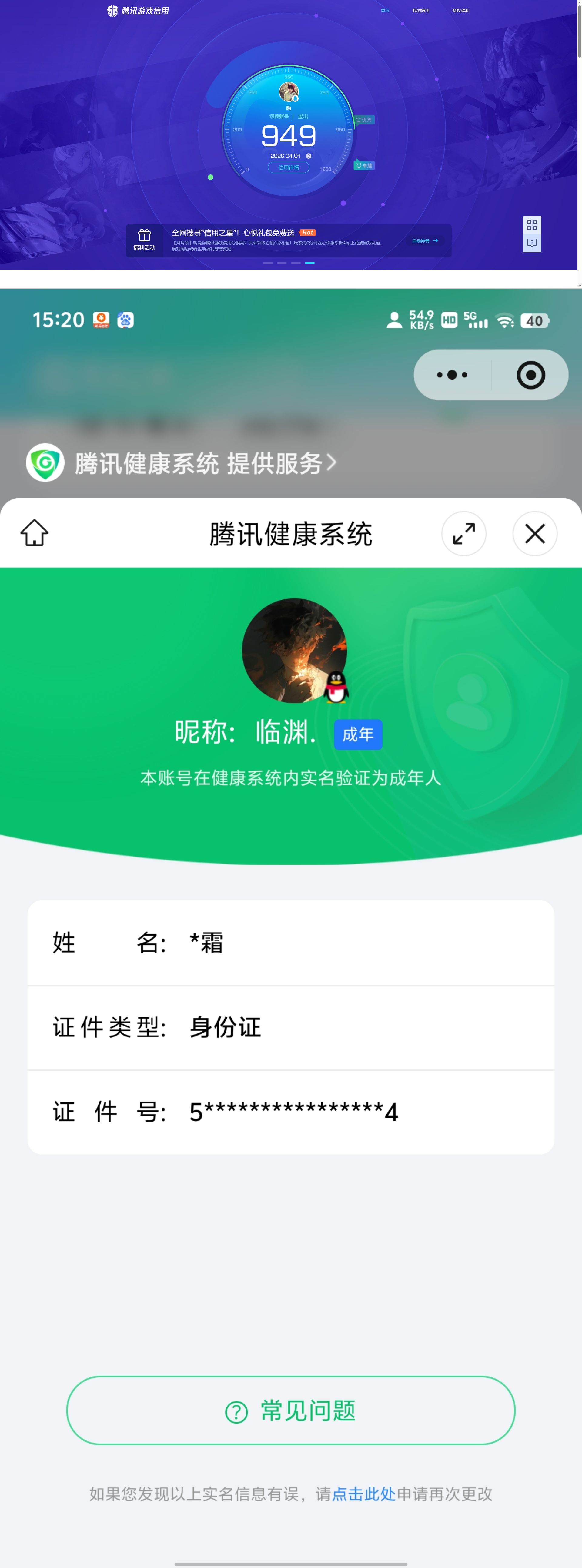
Task: Select 首页 in the top navigation
Action: [385, 10]
